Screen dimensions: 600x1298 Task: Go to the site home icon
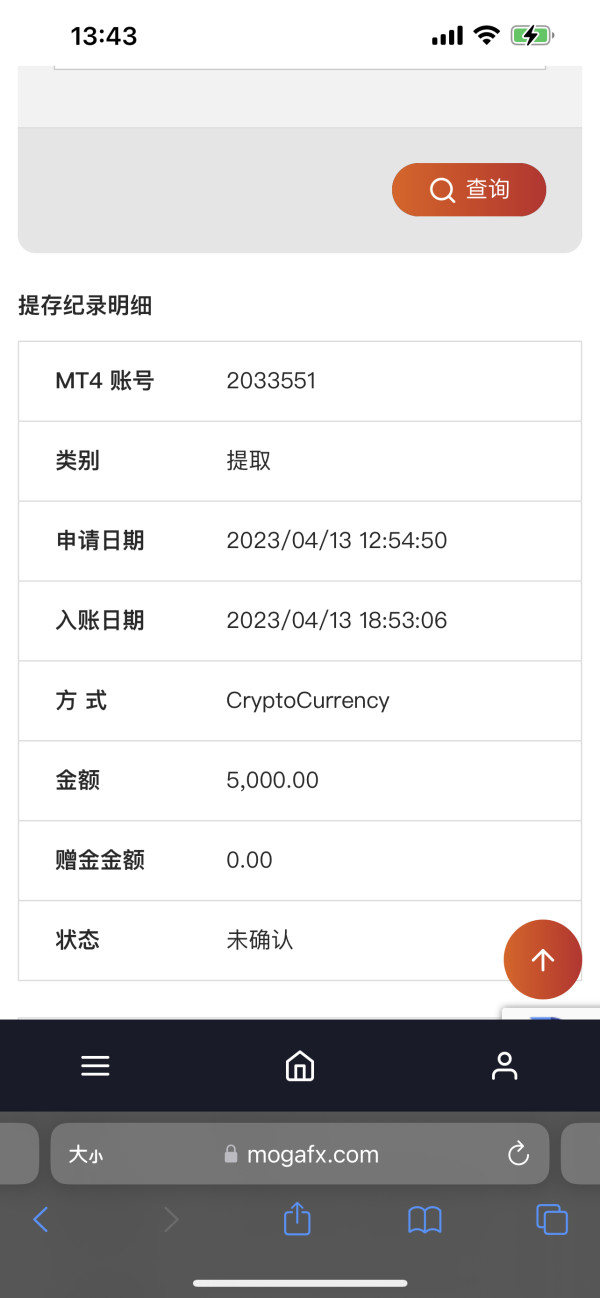[x=300, y=1066]
